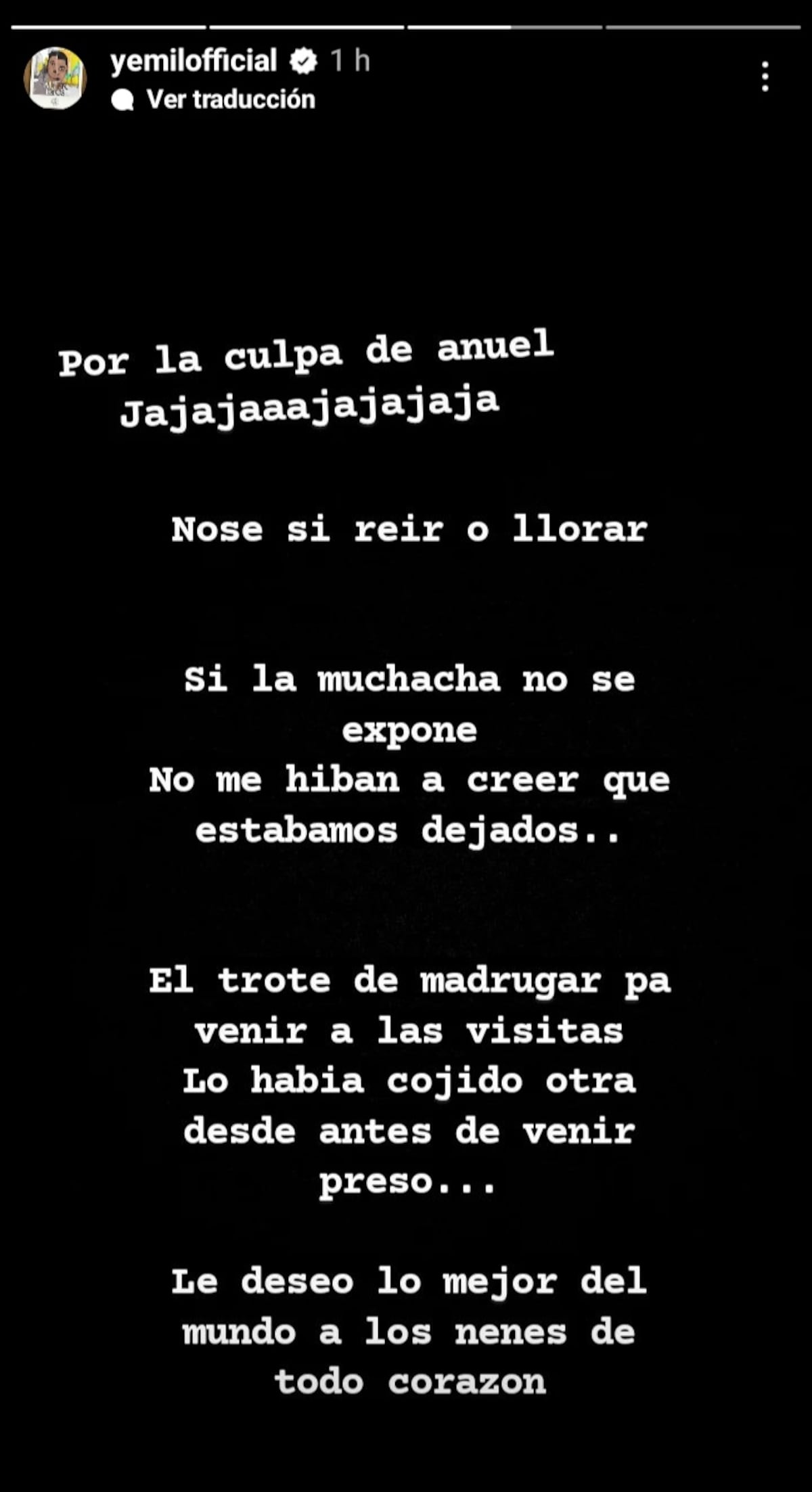The width and height of the screenshot is (812, 1492).
Task: Tap Ver traducción to translate story
Action: (x=230, y=99)
